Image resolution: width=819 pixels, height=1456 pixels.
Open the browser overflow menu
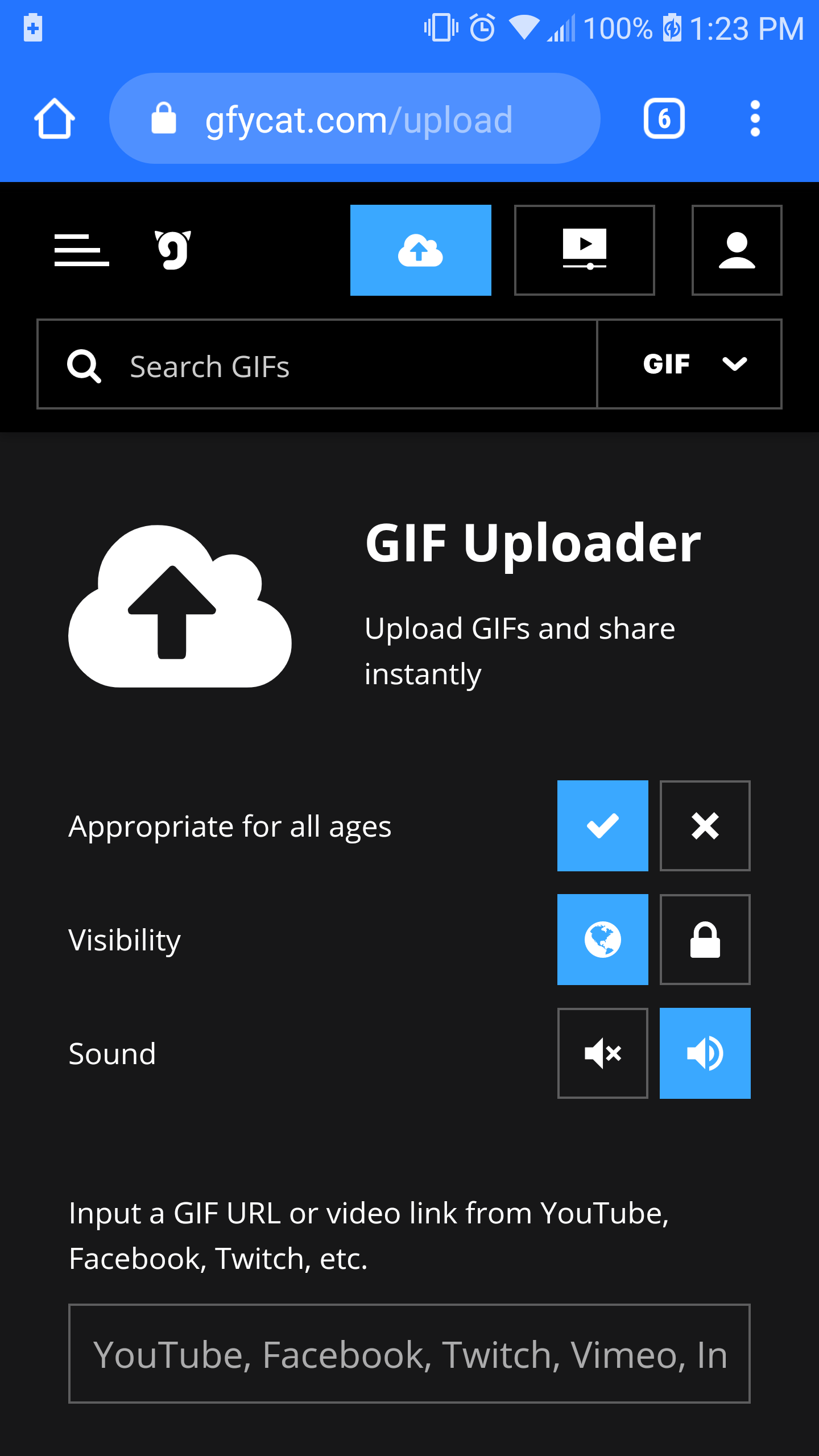(x=755, y=119)
